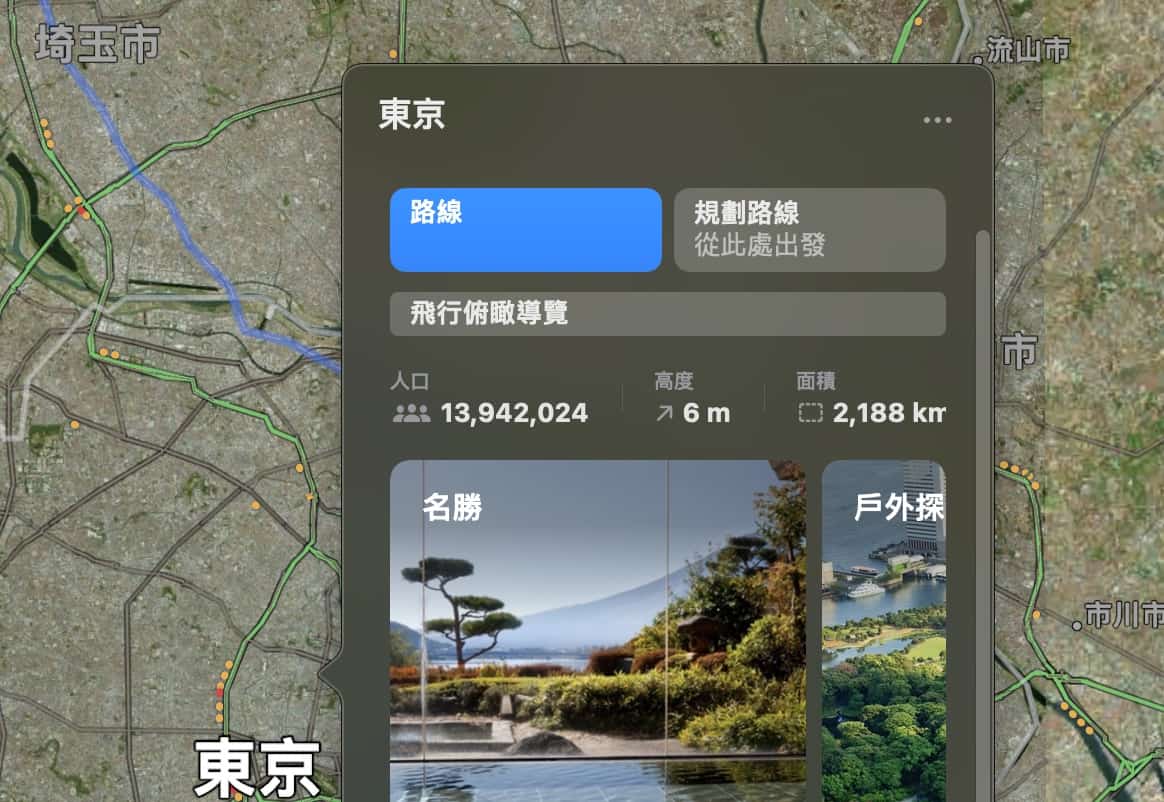Select 埼玉市 on the map
1164x802 pixels.
point(97,43)
